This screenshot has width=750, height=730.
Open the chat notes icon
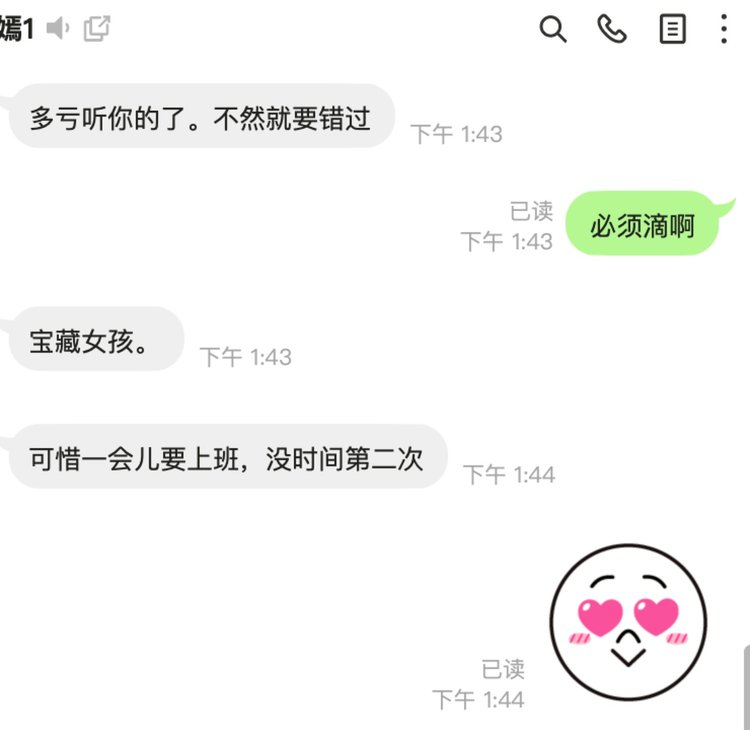click(672, 29)
